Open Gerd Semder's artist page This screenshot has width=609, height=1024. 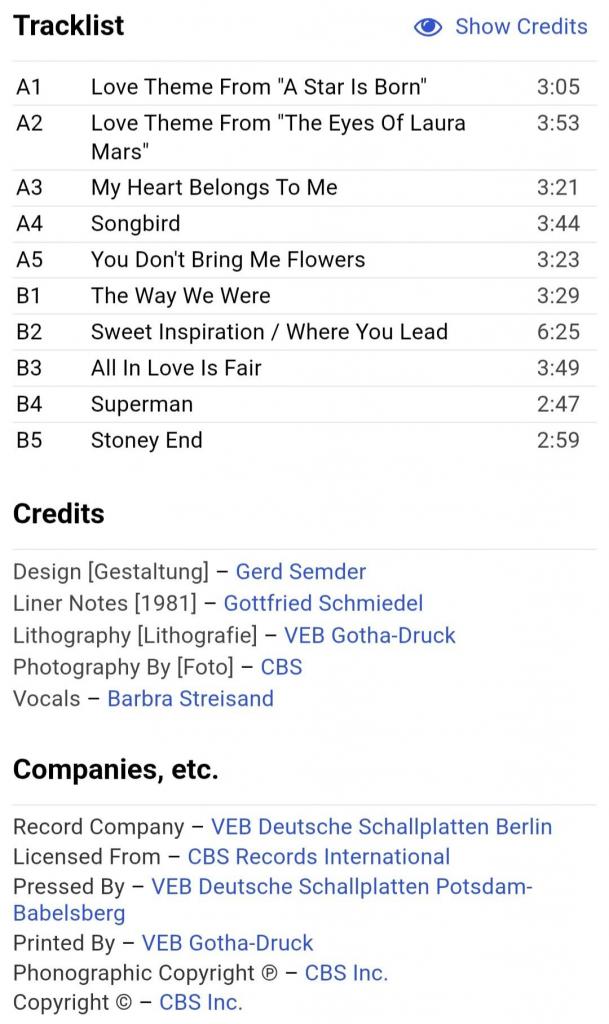pos(300,572)
